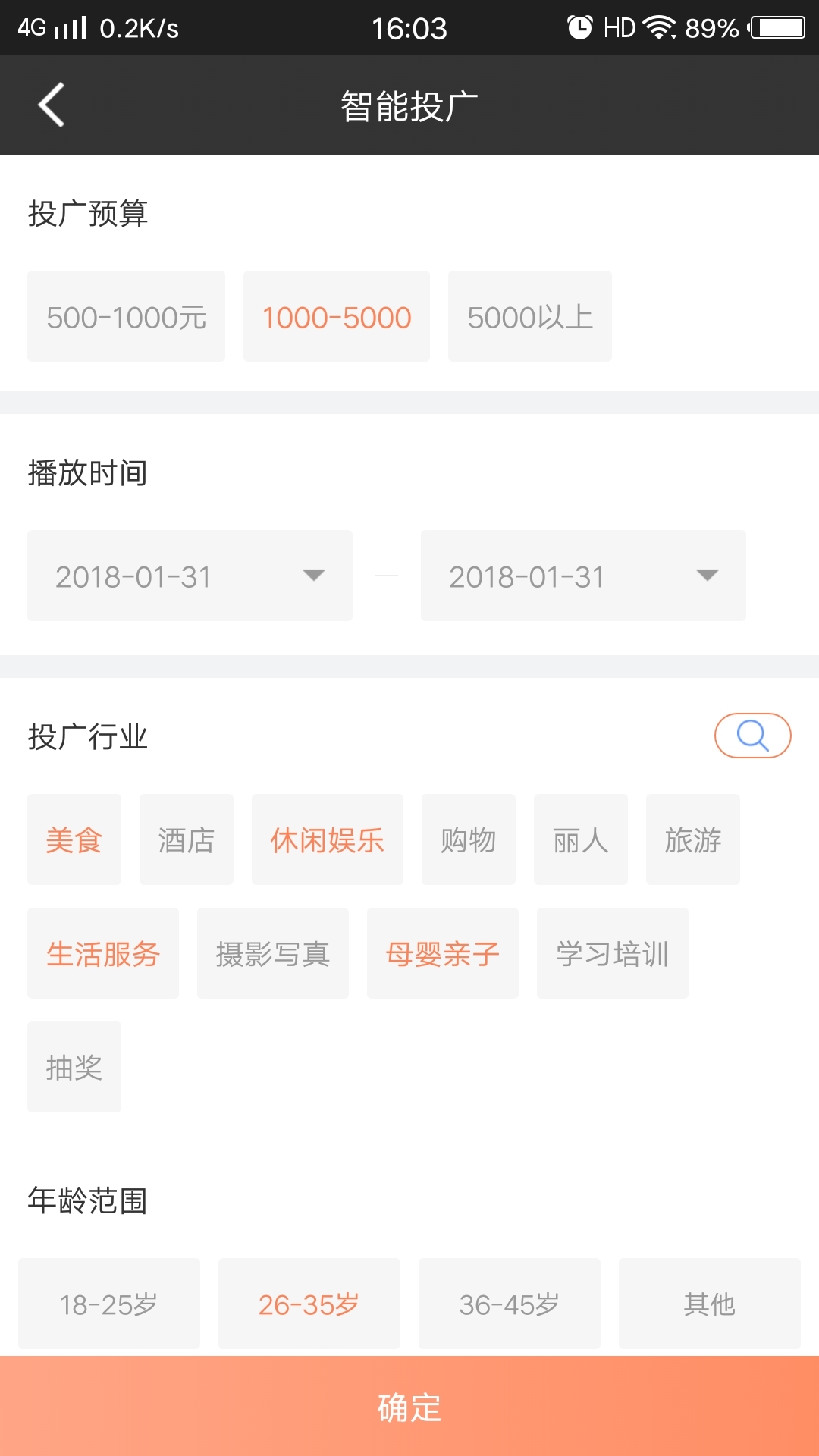Open the start date dropdown
The height and width of the screenshot is (1456, 819).
(190, 576)
